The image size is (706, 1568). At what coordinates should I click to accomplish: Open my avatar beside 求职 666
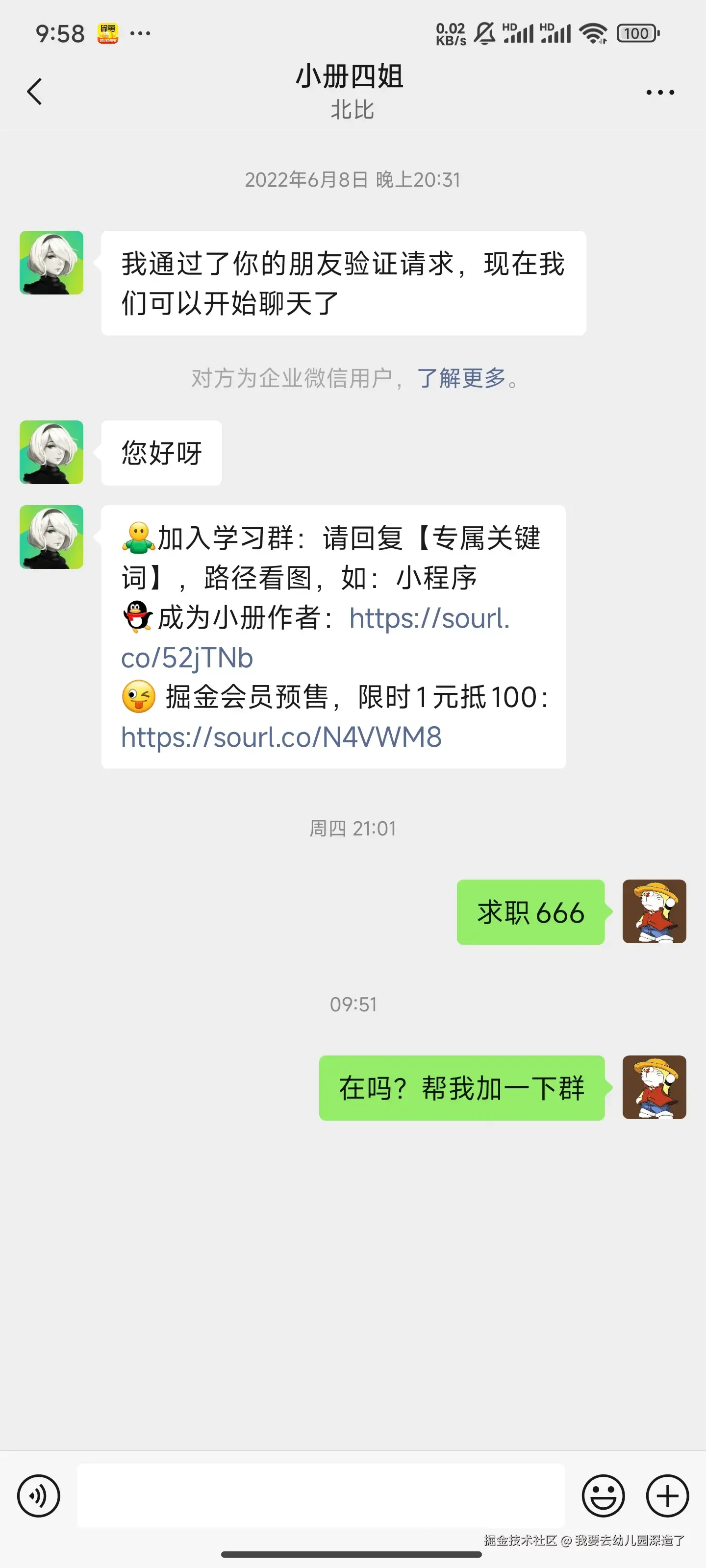654,911
